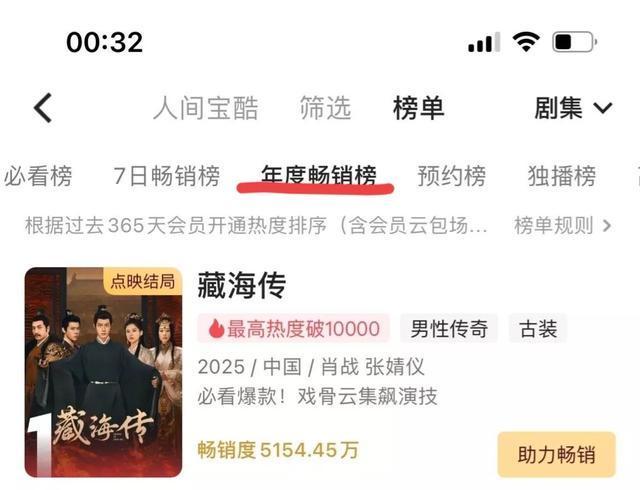Screen dimensions: 640x490
Task: Switch to the 人间宝酷 tab
Action: pyautogui.click(x=205, y=108)
